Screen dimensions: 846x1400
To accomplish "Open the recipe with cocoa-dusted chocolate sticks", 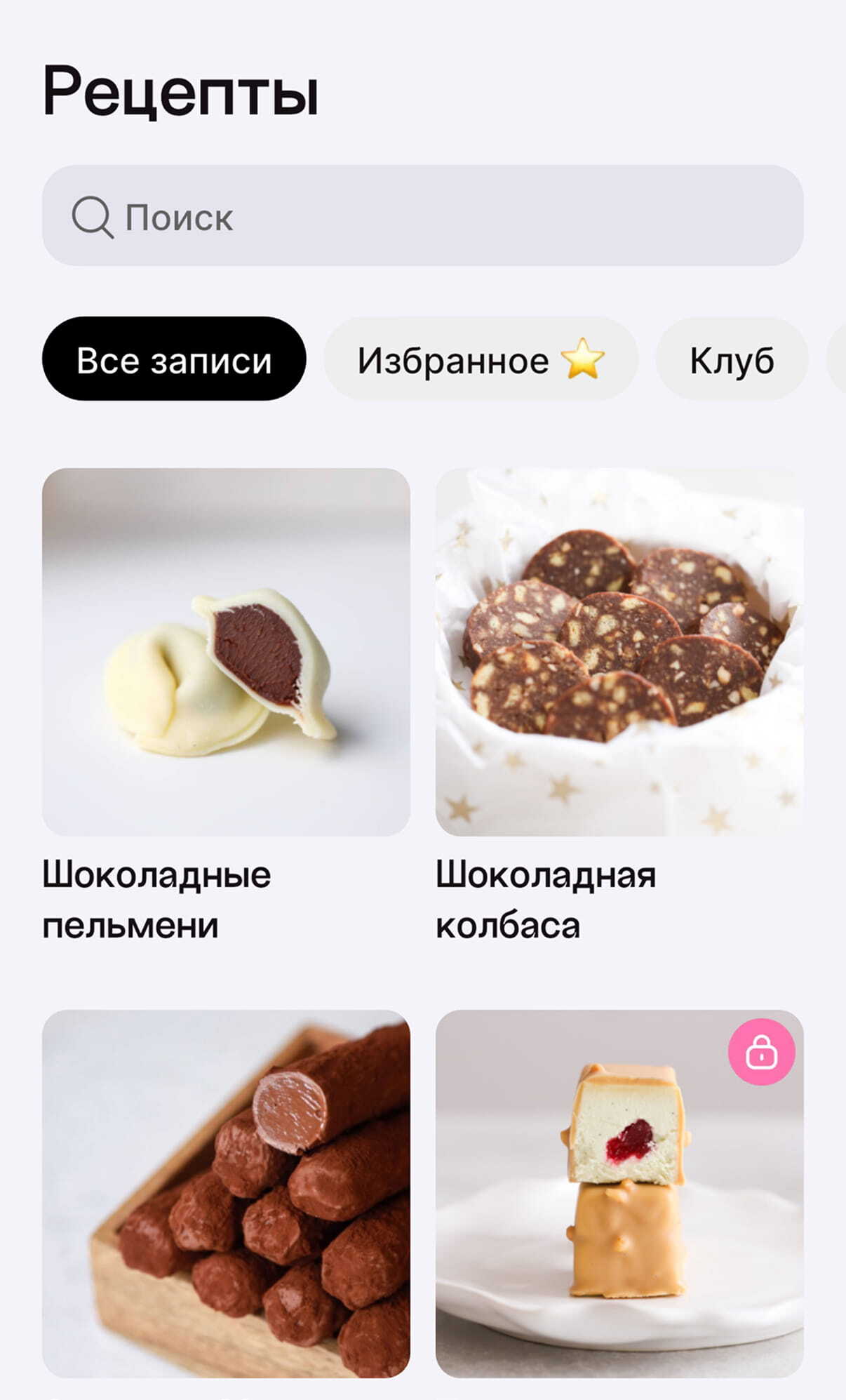I will (x=226, y=1193).
